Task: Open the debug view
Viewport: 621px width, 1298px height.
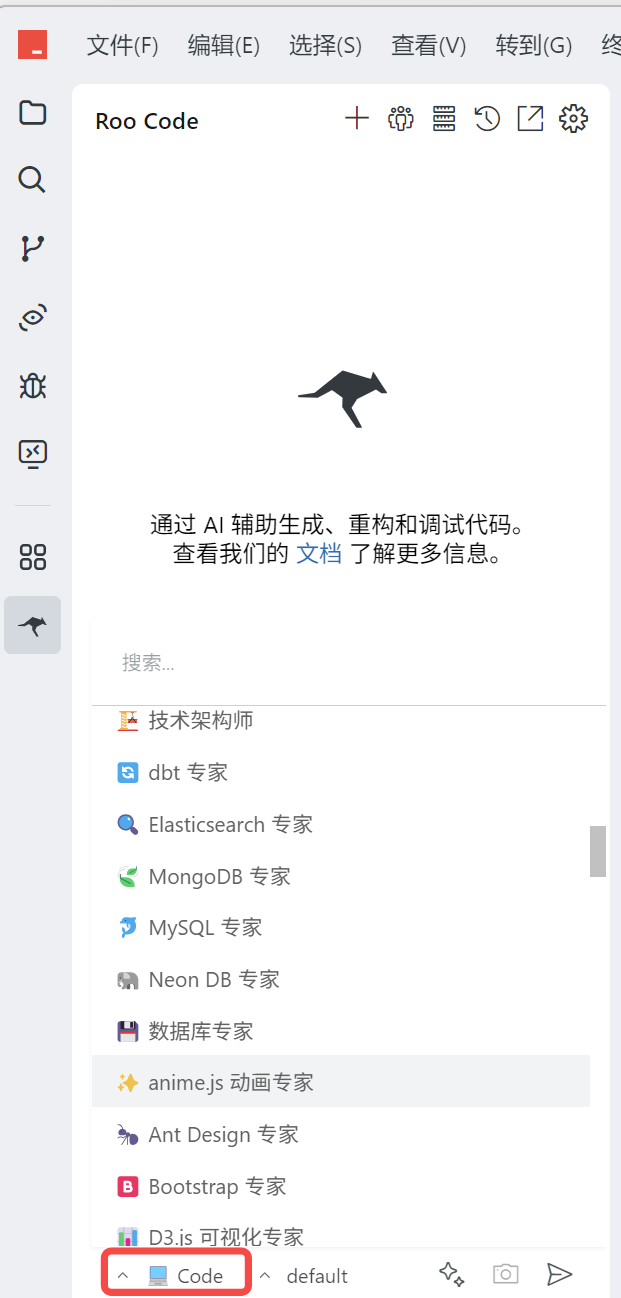Action: (33, 385)
